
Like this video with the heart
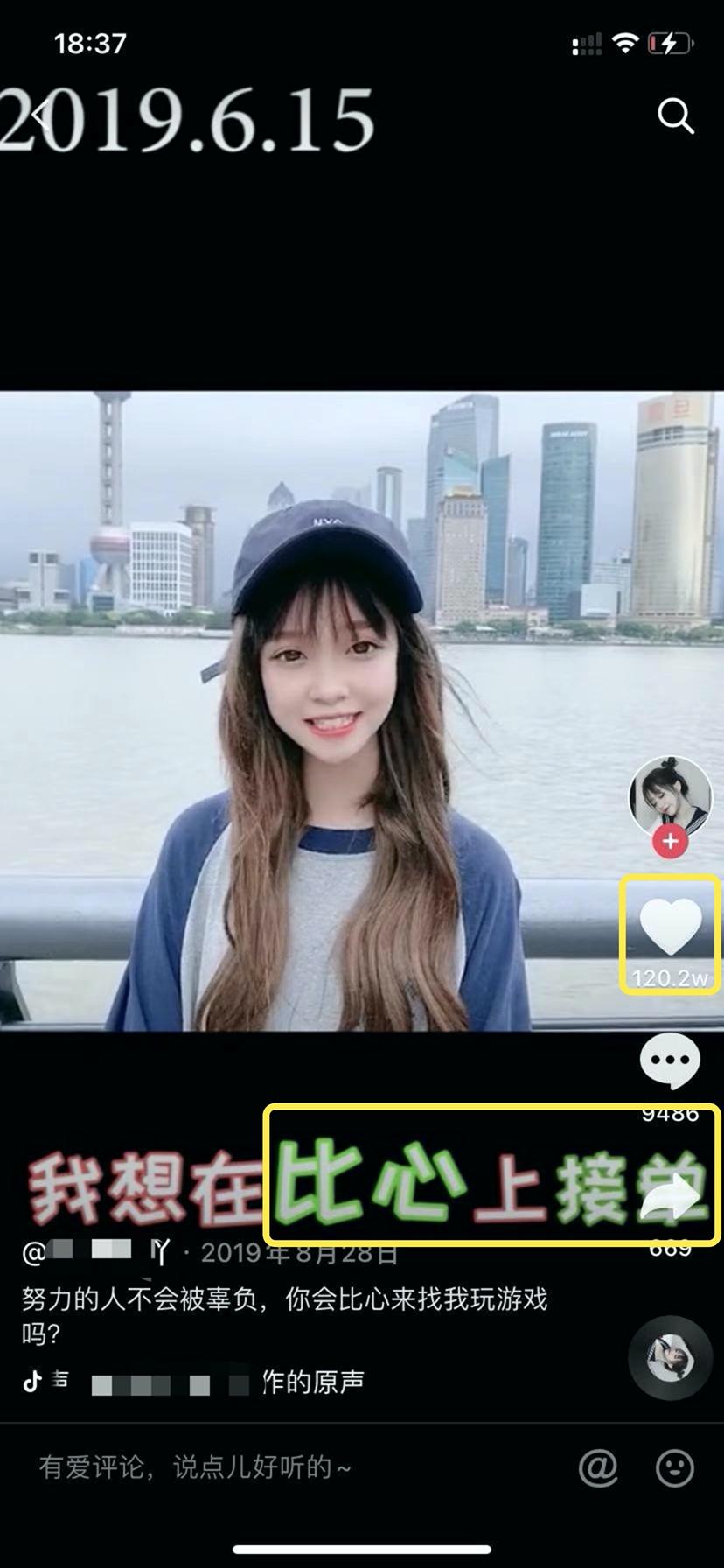pyautogui.click(x=670, y=927)
